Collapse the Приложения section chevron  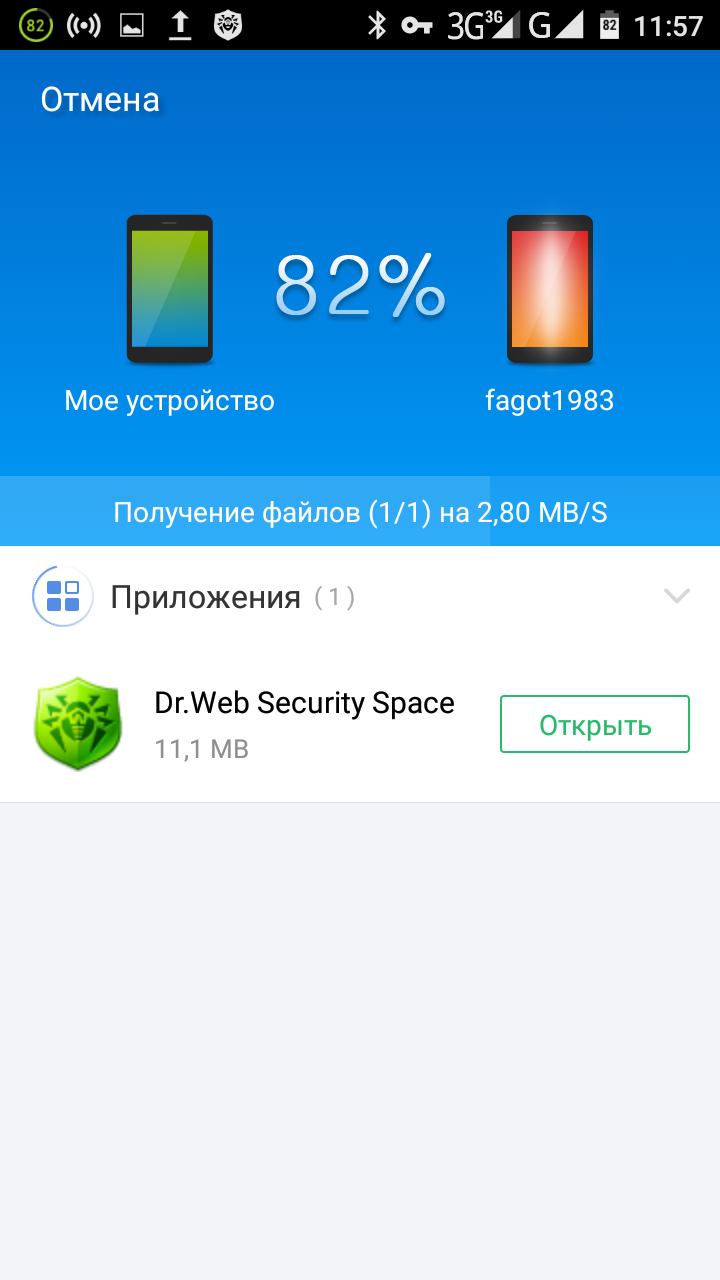(x=677, y=597)
